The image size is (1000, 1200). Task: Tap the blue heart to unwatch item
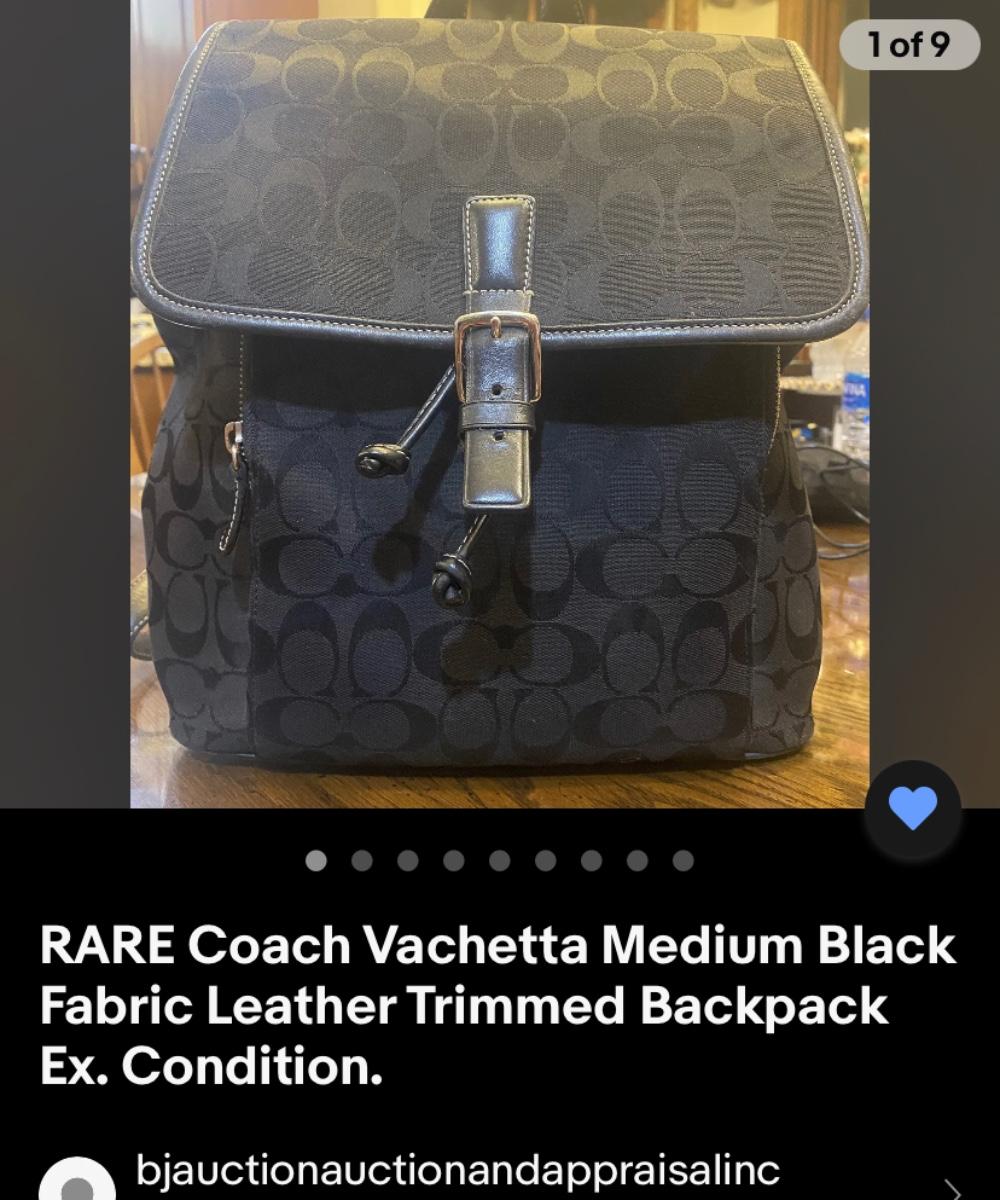click(912, 809)
